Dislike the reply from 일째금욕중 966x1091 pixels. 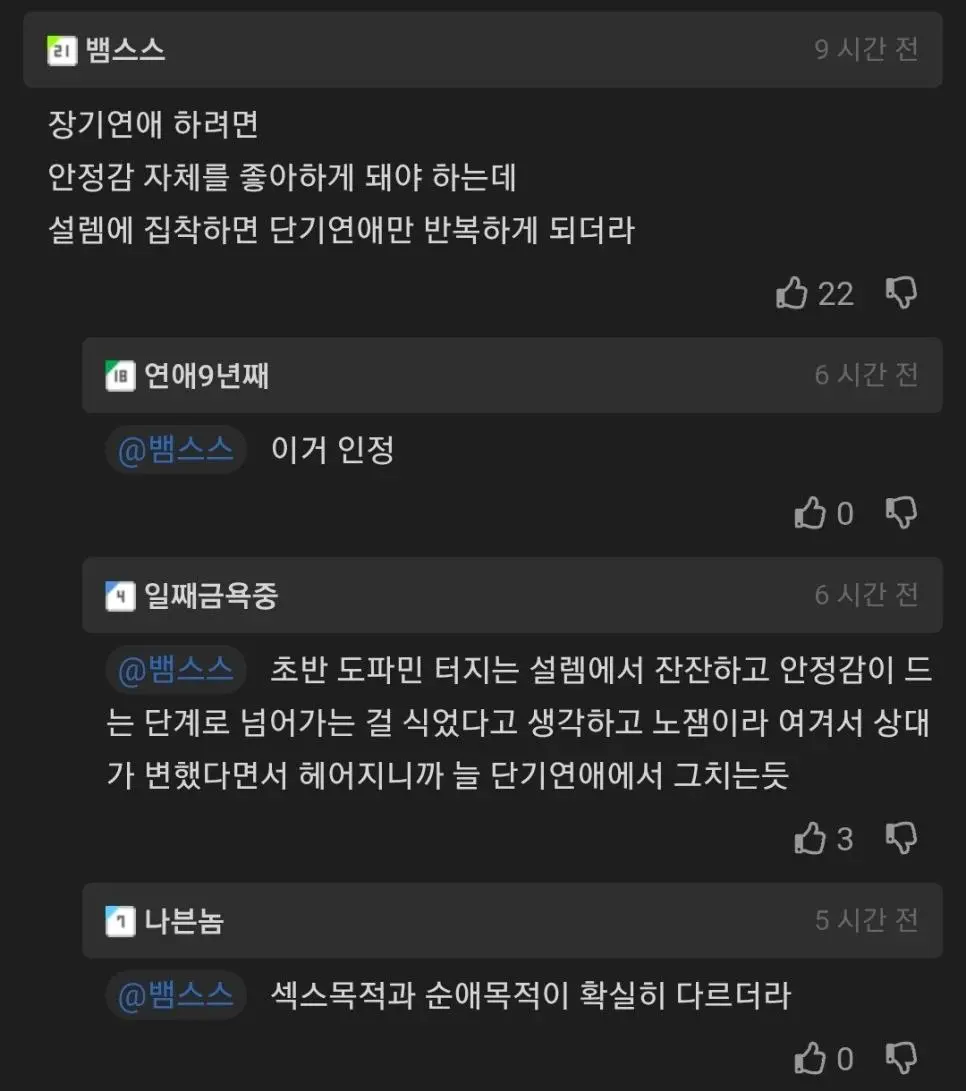(902, 839)
